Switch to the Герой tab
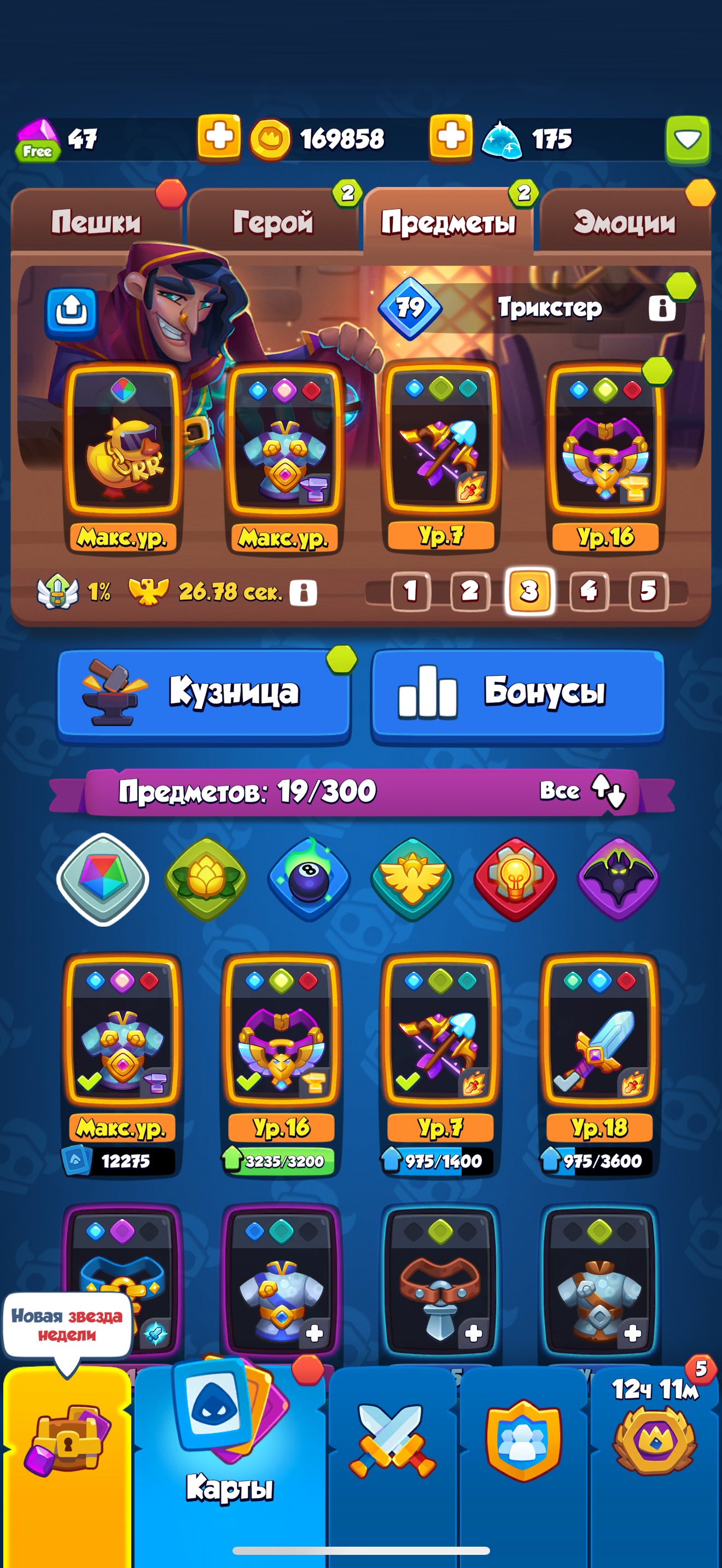This screenshot has width=722, height=1568. pyautogui.click(x=272, y=221)
